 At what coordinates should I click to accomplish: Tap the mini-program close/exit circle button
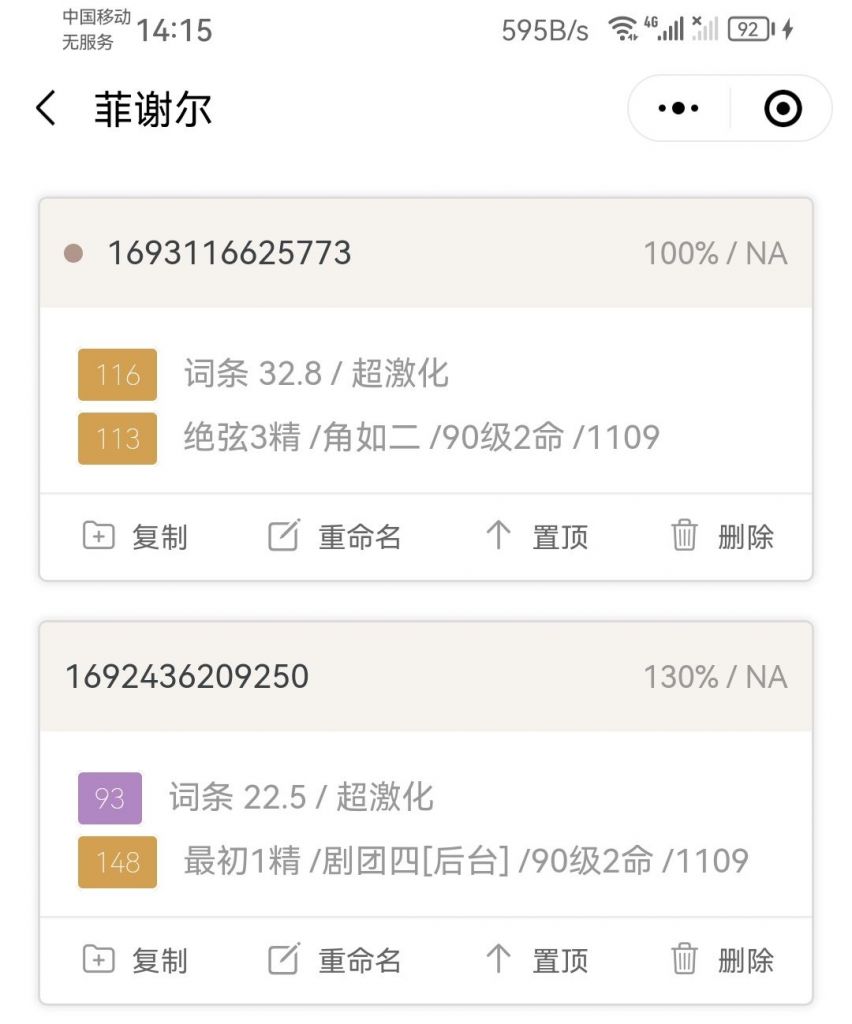783,107
